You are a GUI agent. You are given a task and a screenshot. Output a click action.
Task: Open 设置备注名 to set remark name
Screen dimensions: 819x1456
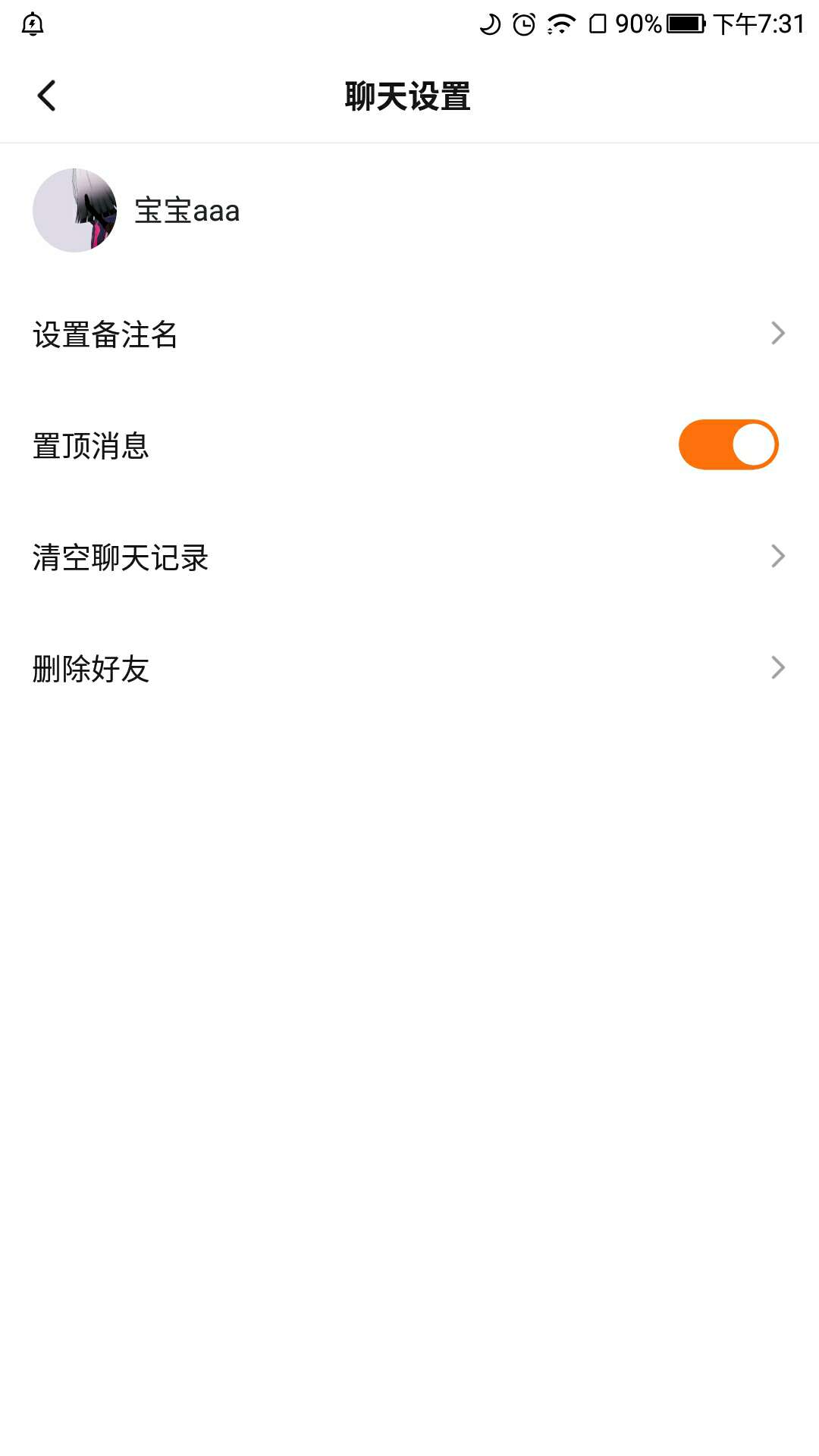pyautogui.click(x=409, y=334)
